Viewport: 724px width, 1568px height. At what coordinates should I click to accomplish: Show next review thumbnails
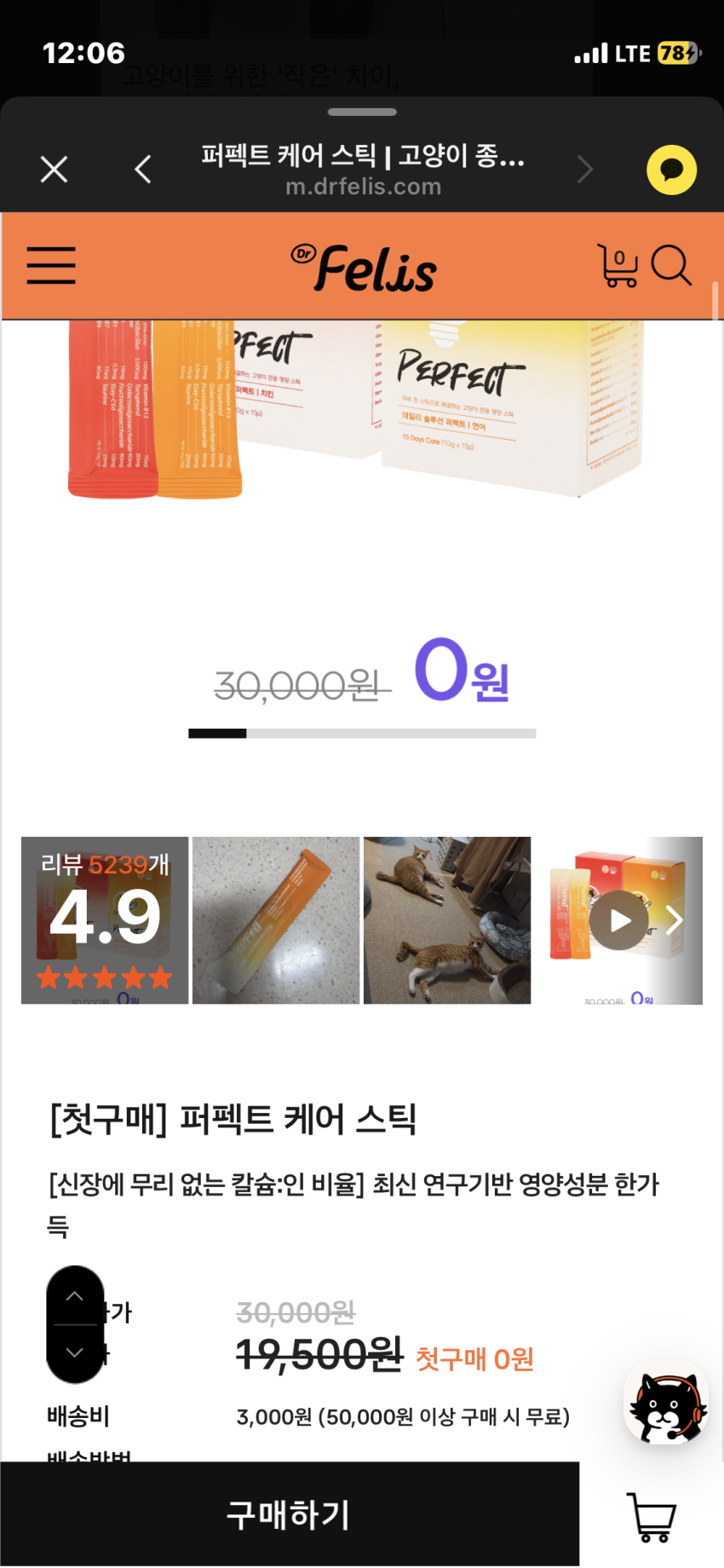point(675,920)
